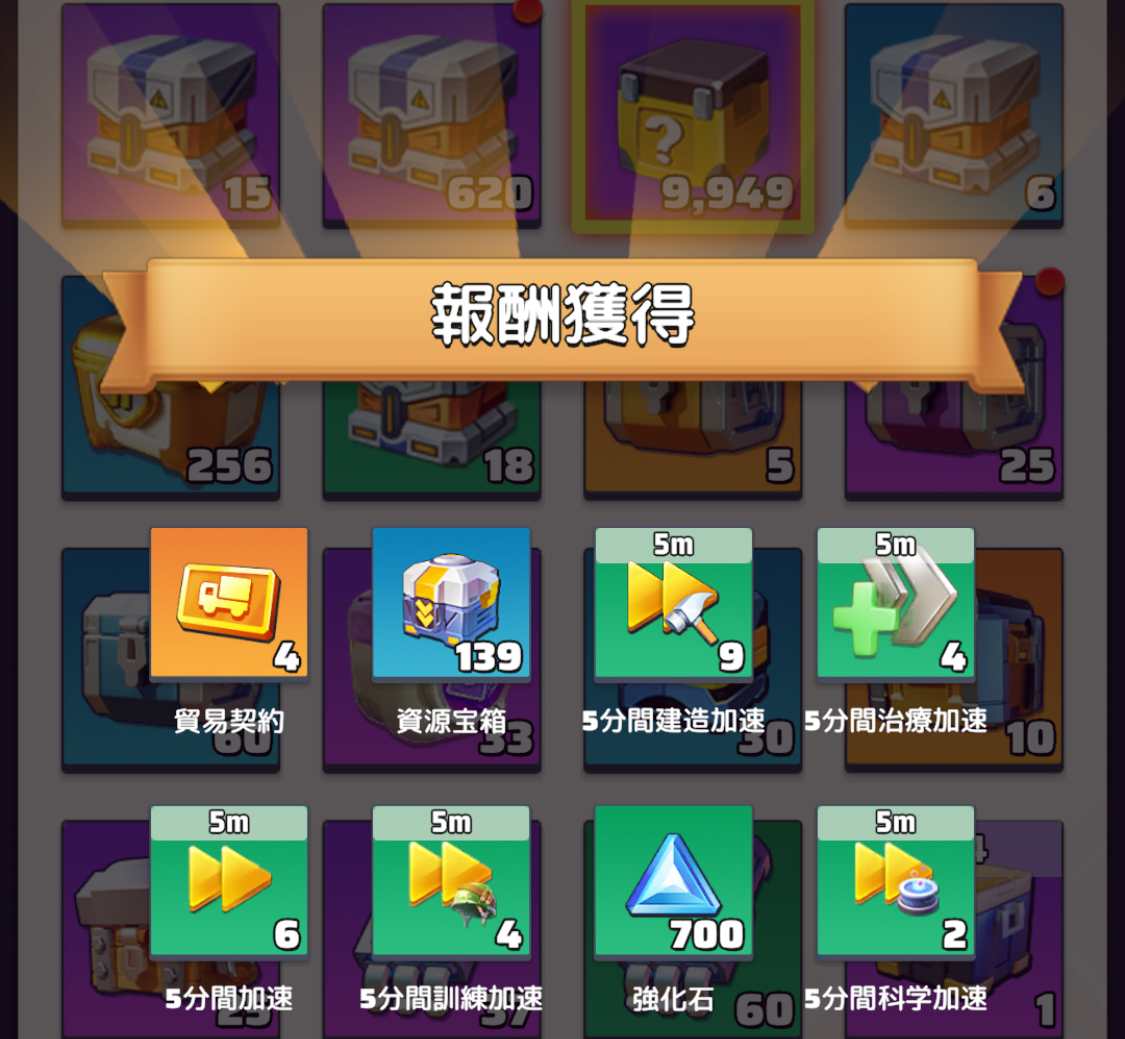Viewport: 1125px width, 1039px height.
Task: Tap the 貿易契約 reward tile
Action: (229, 605)
